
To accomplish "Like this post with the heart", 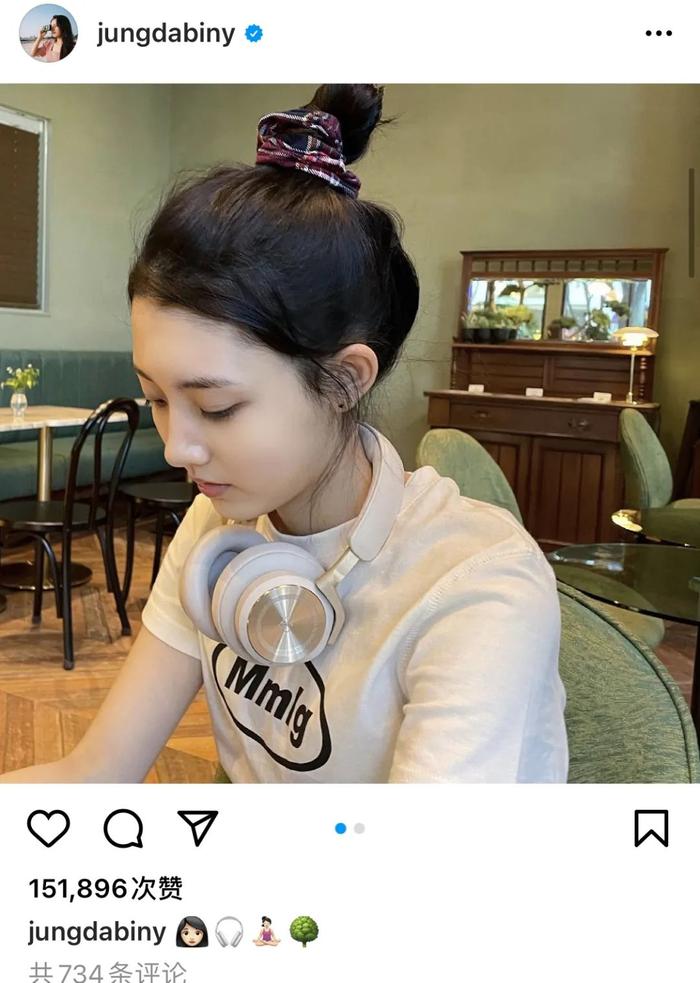I will click(48, 828).
